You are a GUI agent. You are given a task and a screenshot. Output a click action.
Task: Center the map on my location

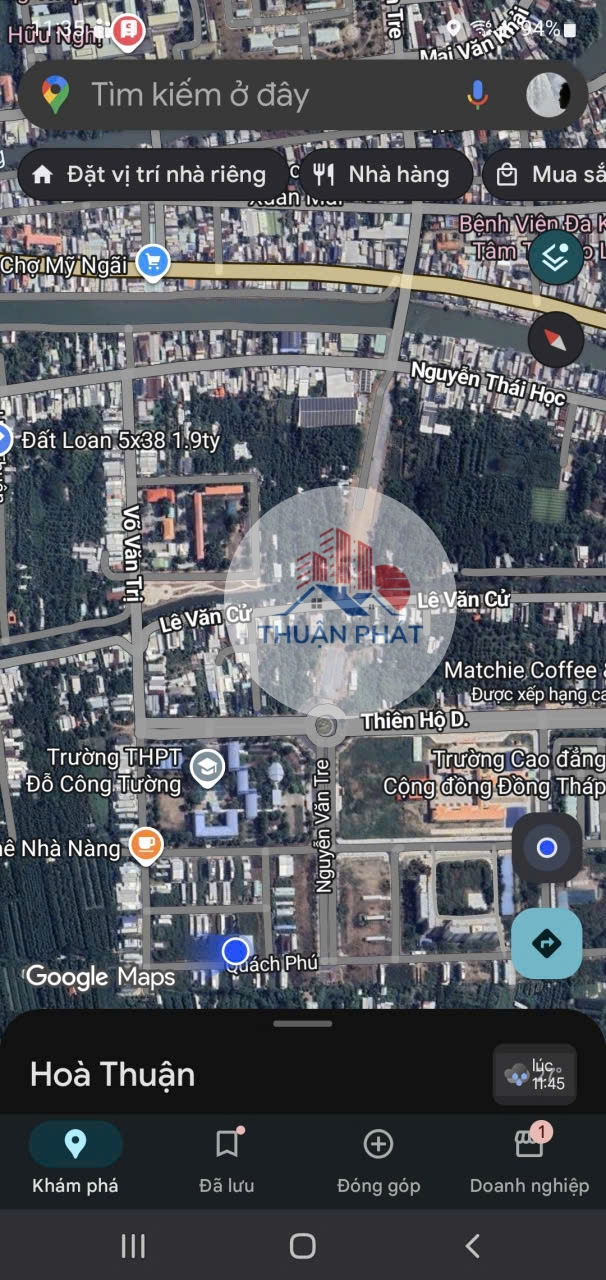click(546, 848)
